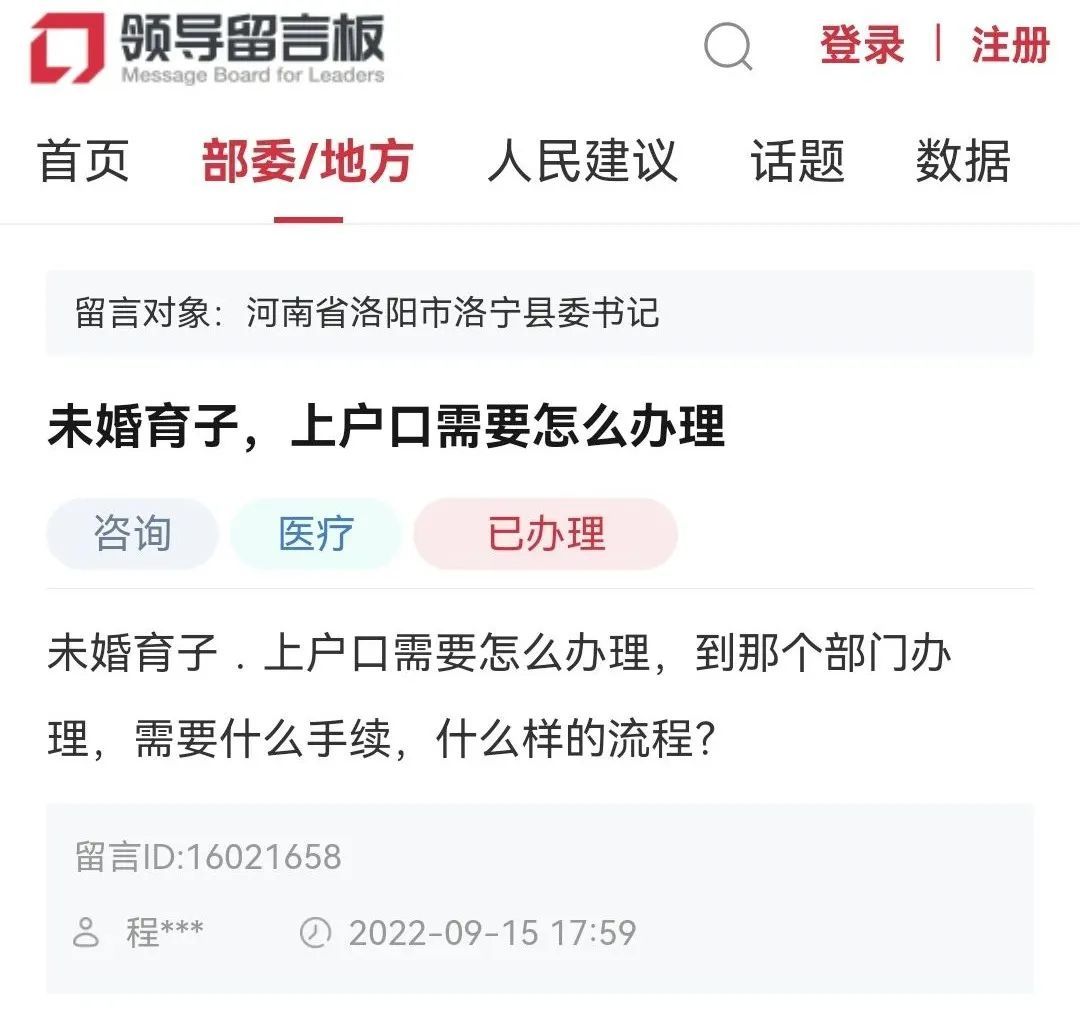This screenshot has width=1080, height=1033.
Task: Tap the 登录 login link
Action: click(862, 46)
